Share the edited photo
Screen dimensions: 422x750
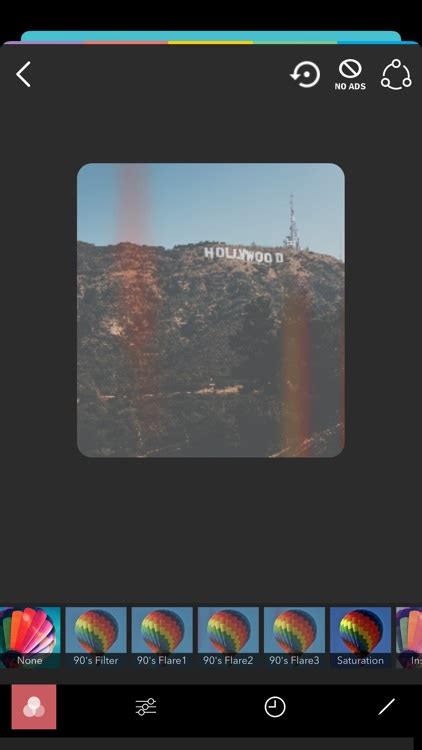pos(396,74)
